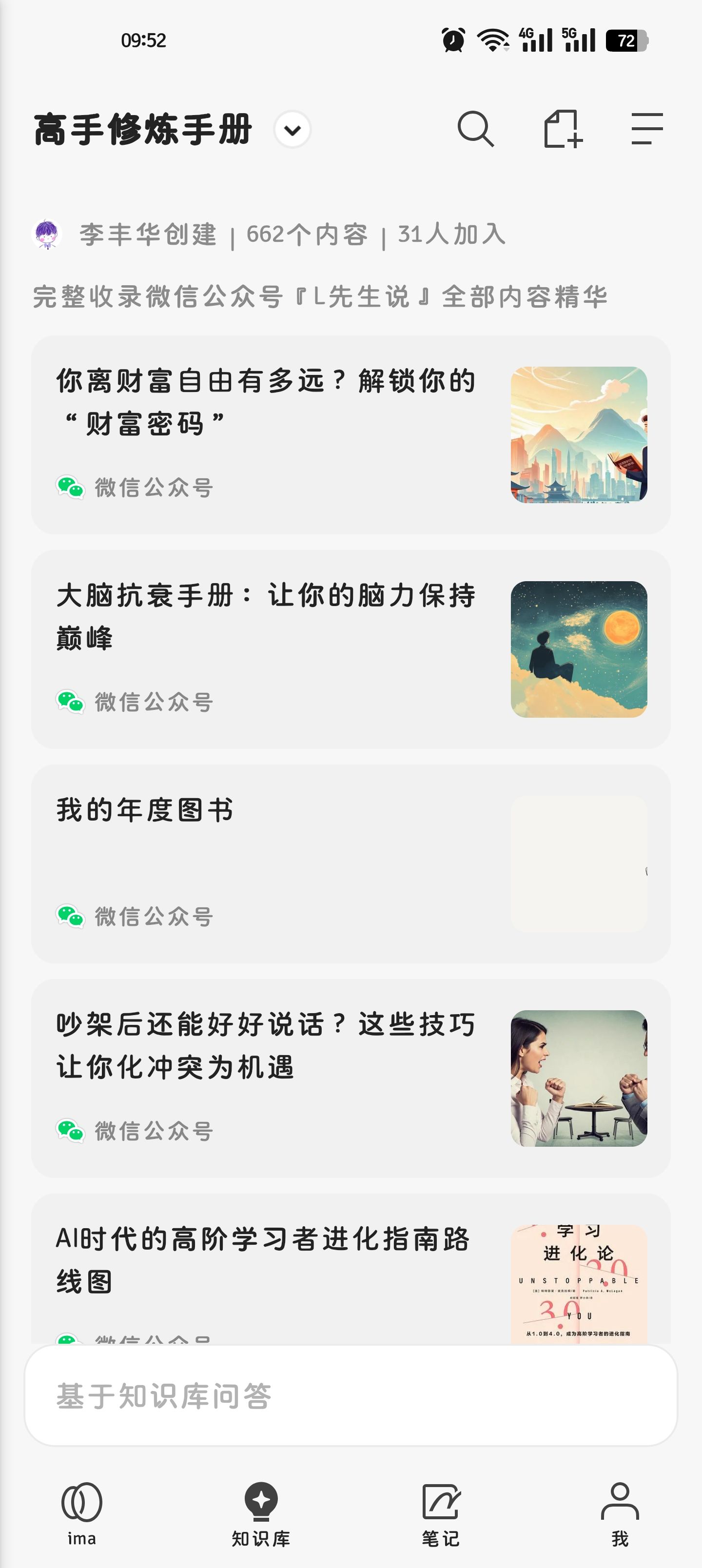
Task: Open article 吵架后还能好好说话
Action: tap(266, 1046)
